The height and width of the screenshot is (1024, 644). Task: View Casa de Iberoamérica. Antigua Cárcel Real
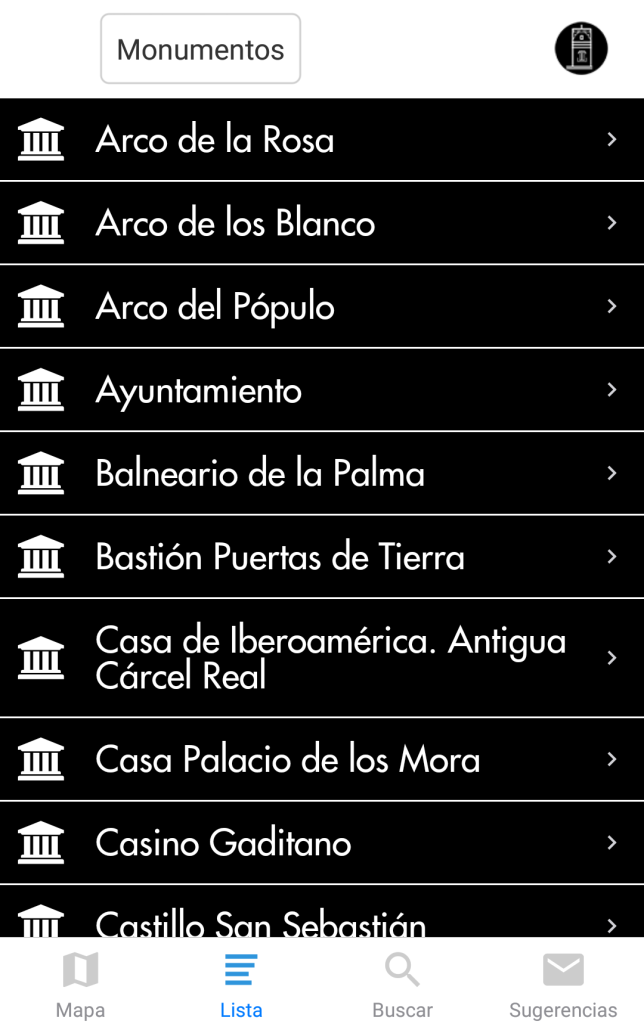[322, 658]
